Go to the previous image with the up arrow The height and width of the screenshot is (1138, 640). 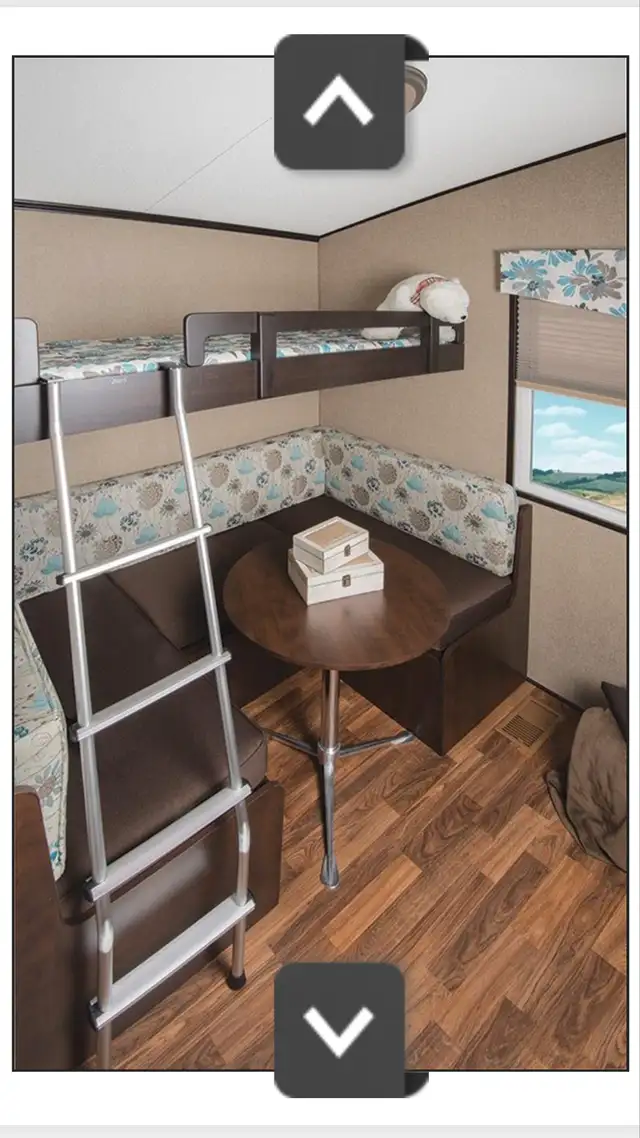click(x=339, y=102)
